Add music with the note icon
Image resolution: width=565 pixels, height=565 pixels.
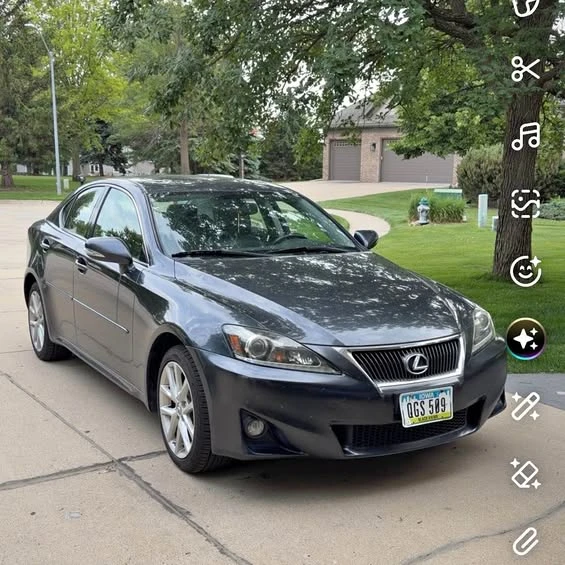(x=526, y=136)
